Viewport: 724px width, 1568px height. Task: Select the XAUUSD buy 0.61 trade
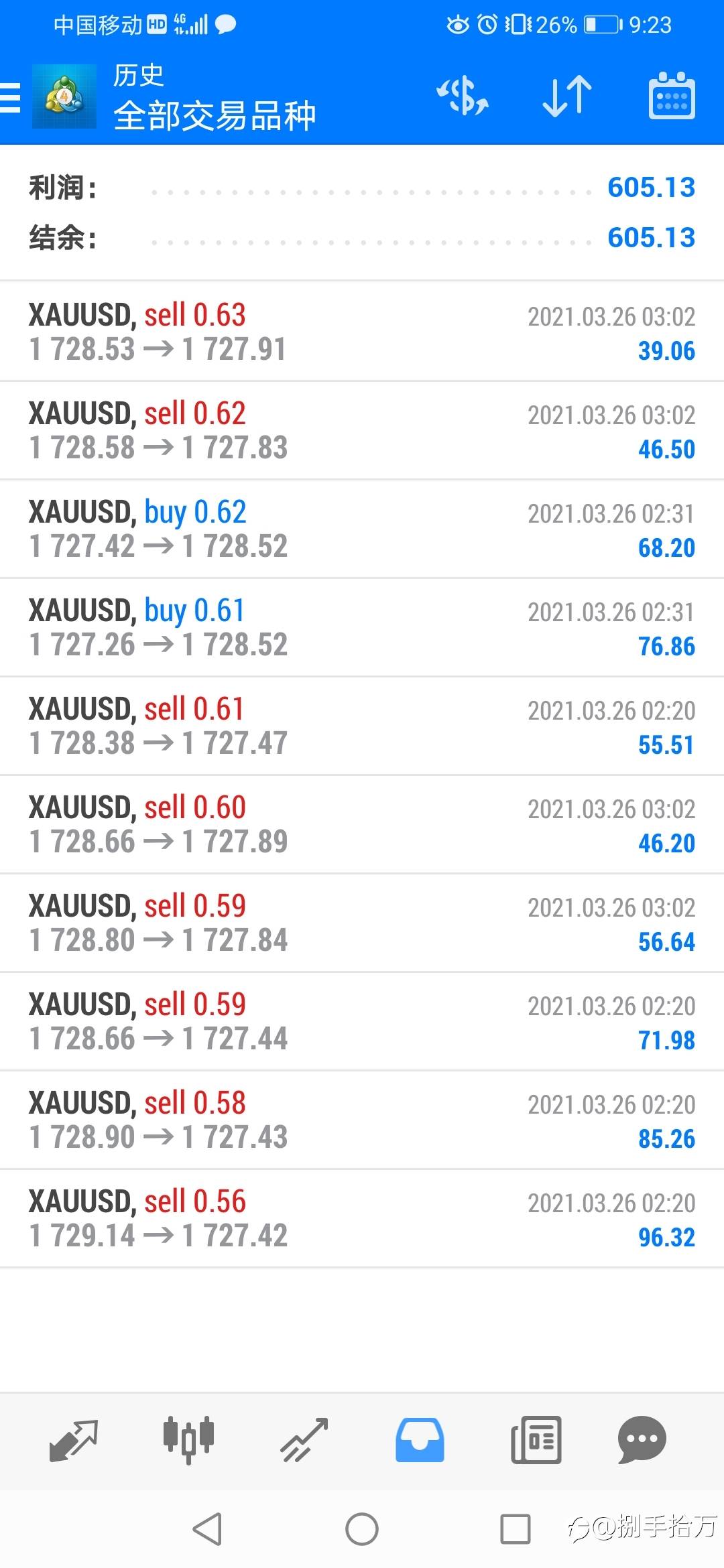(362, 627)
